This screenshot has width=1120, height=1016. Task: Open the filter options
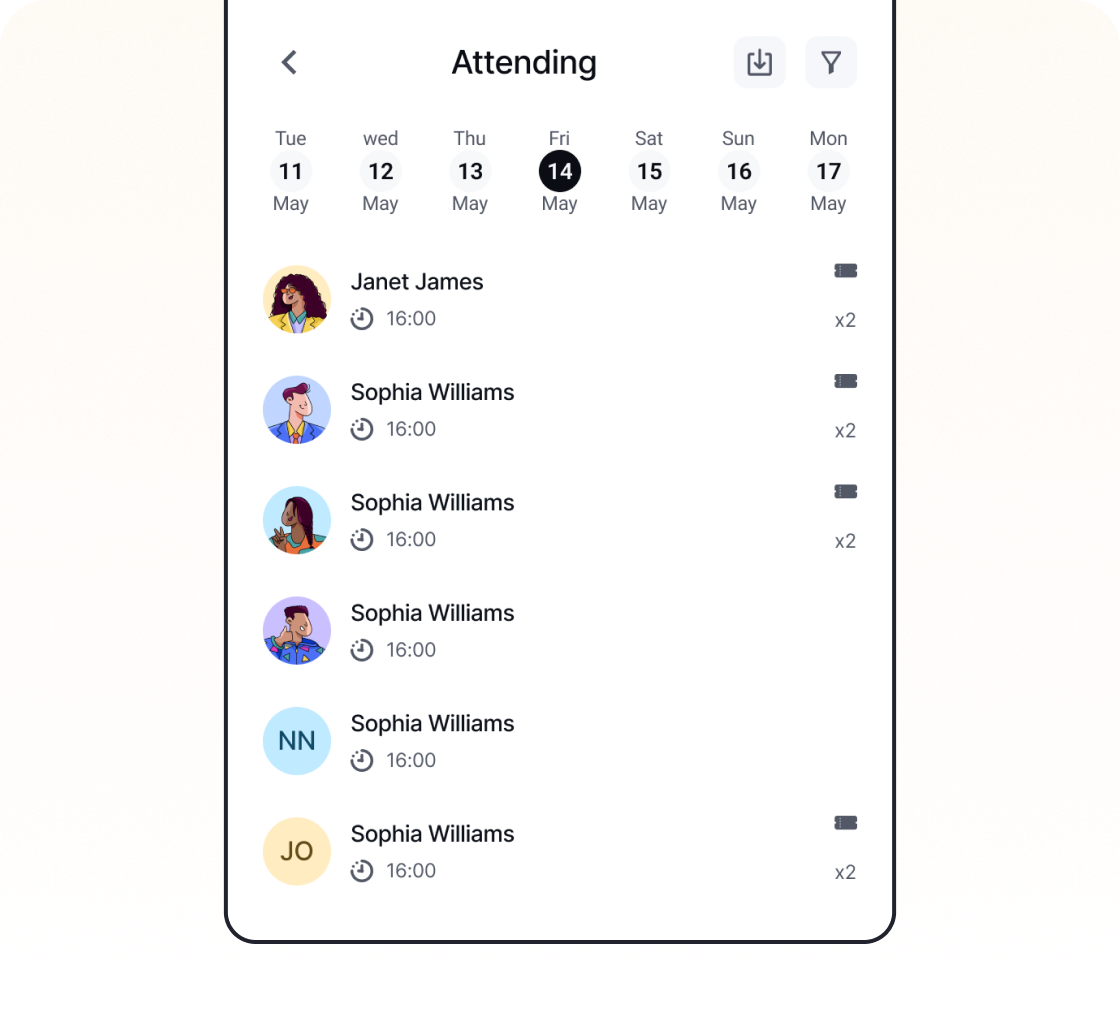coord(831,63)
